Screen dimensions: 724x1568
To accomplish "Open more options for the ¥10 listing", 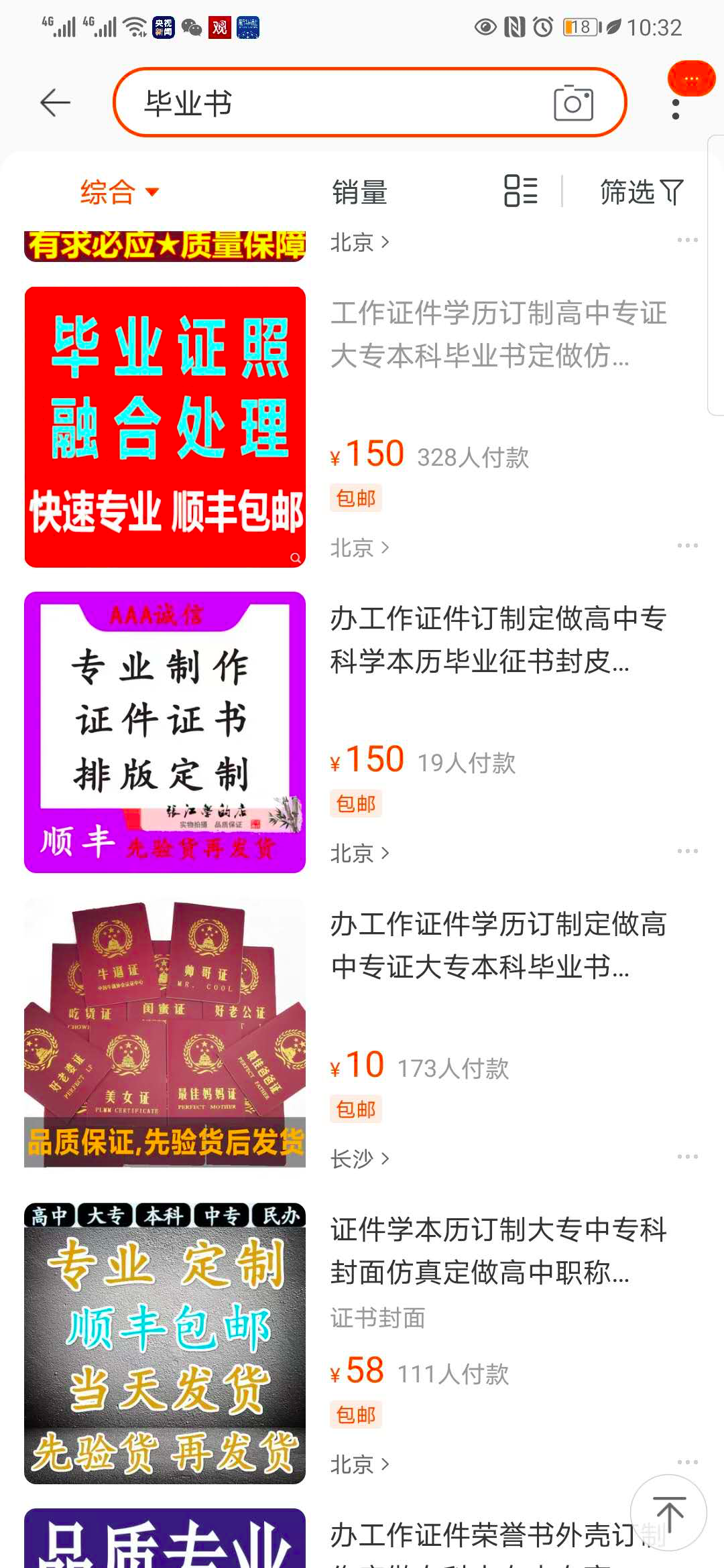I will tap(688, 1156).
